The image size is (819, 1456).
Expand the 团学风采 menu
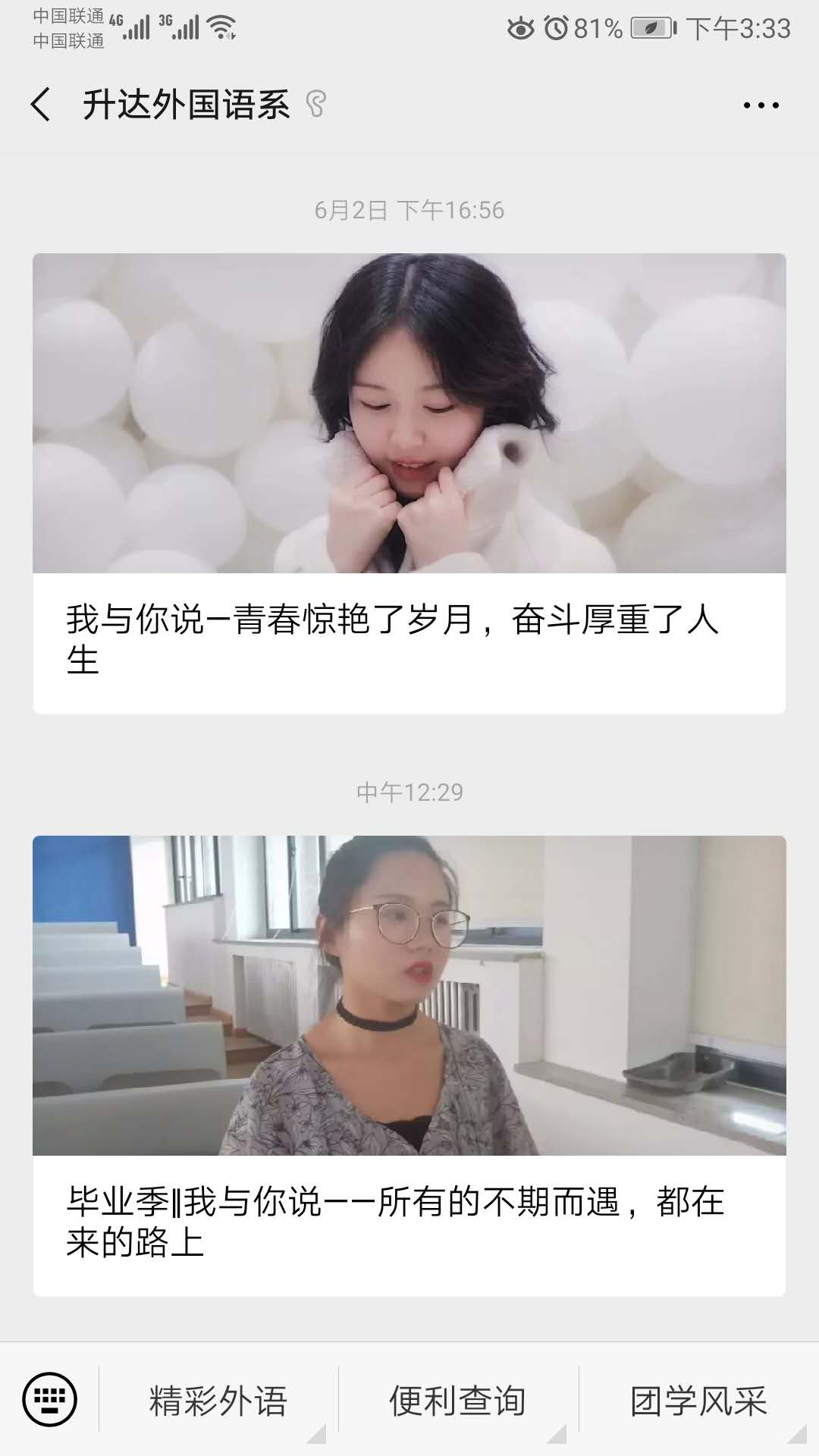click(698, 1401)
